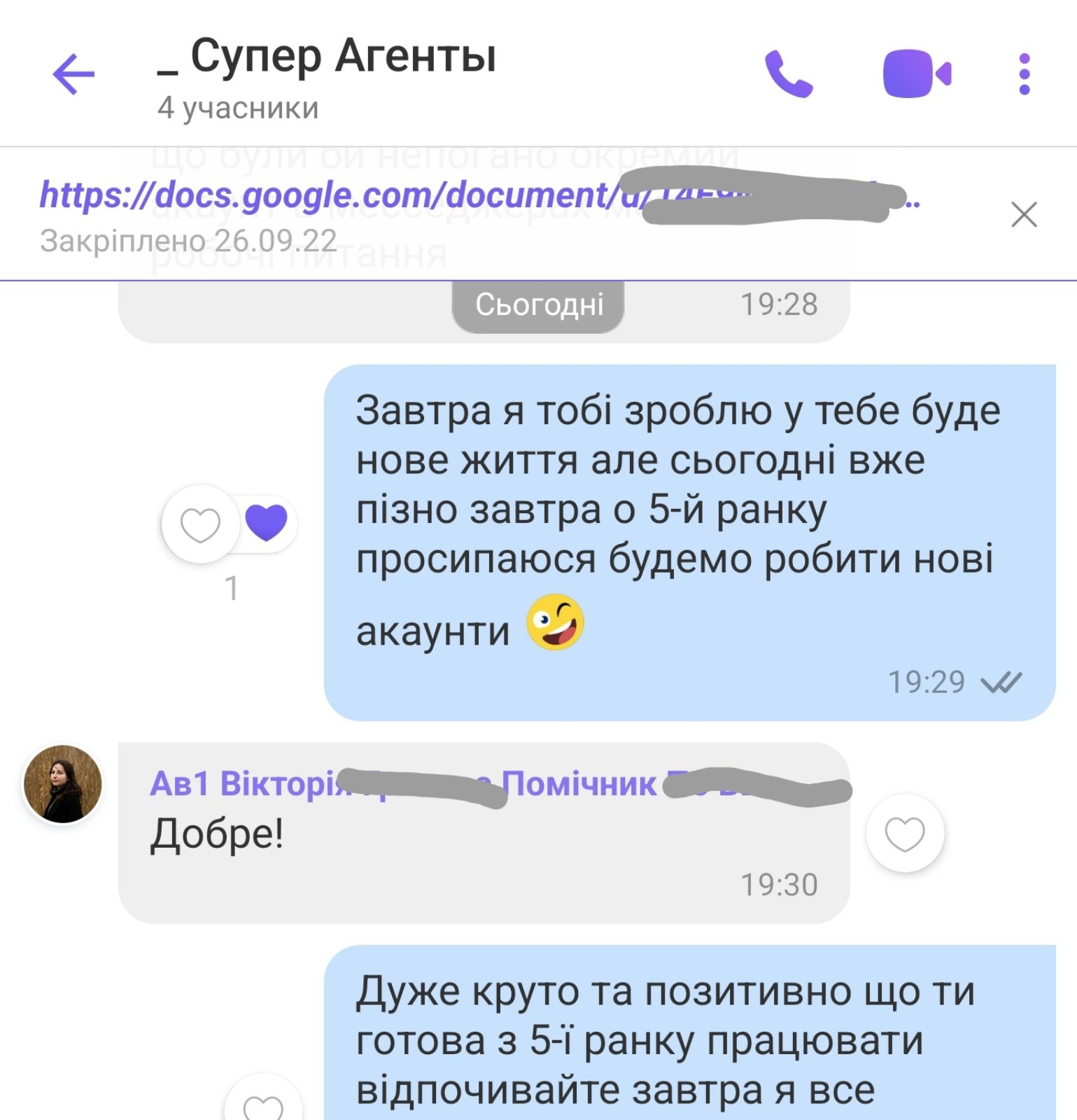Screen dimensions: 1077x1120
Task: Like the 'Добре!' message
Action: point(905,834)
